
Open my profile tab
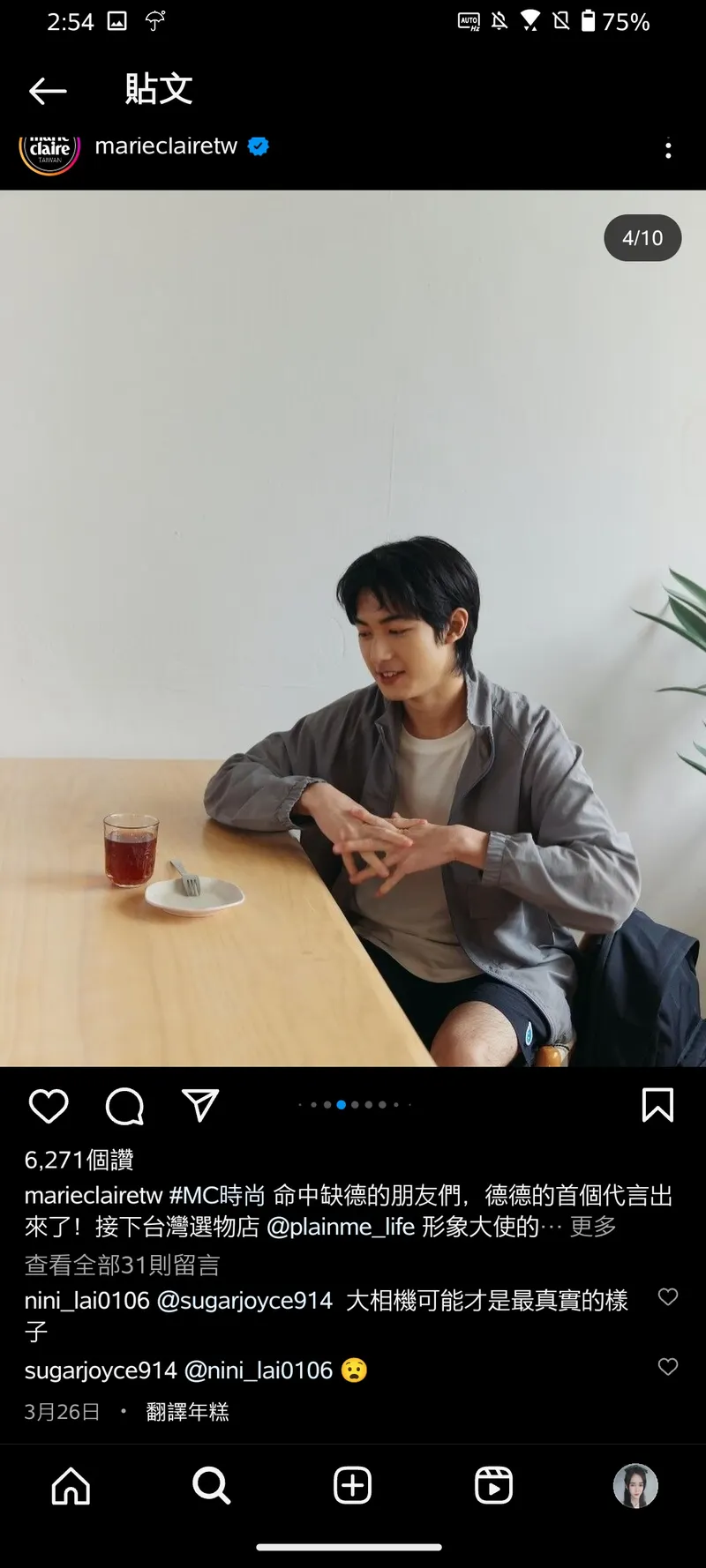635,1486
